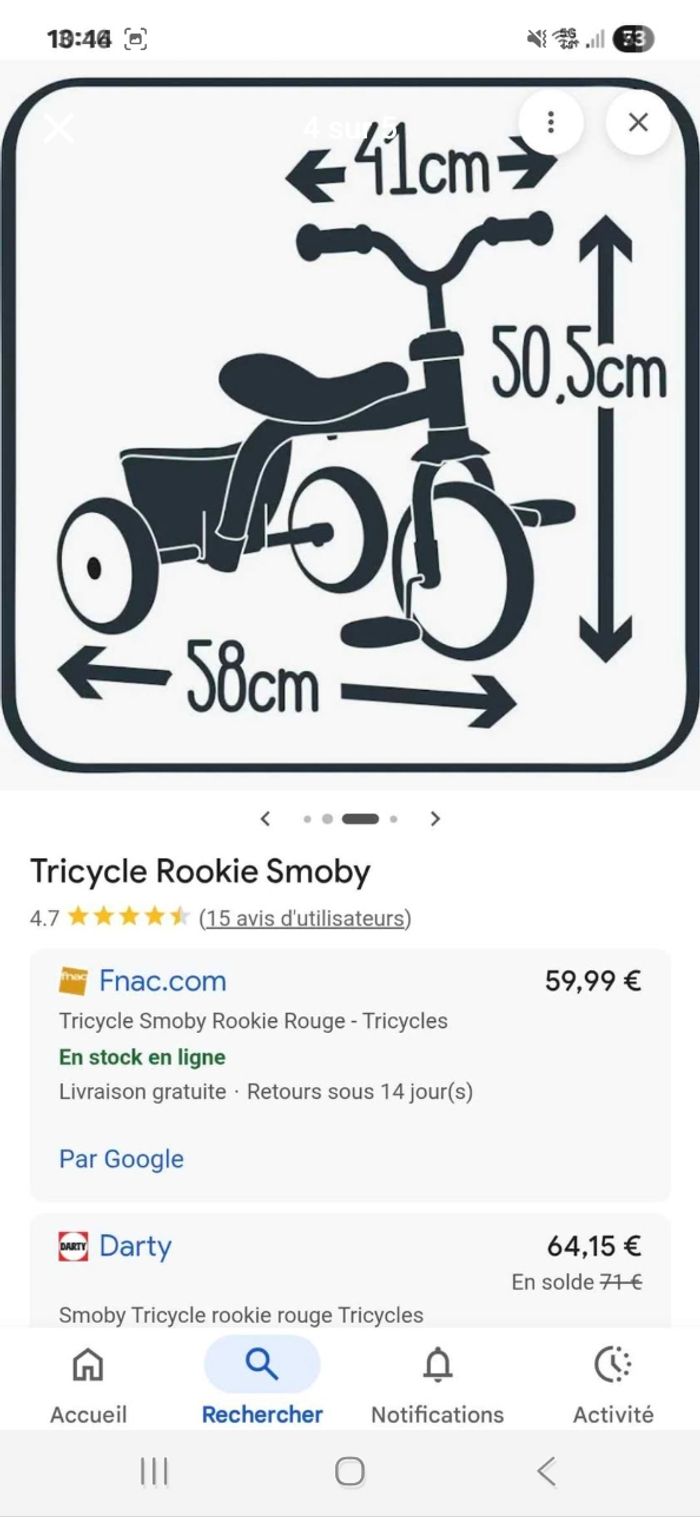Go to the Activité tab
The height and width of the screenshot is (1517, 700).
pyautogui.click(x=613, y=1384)
